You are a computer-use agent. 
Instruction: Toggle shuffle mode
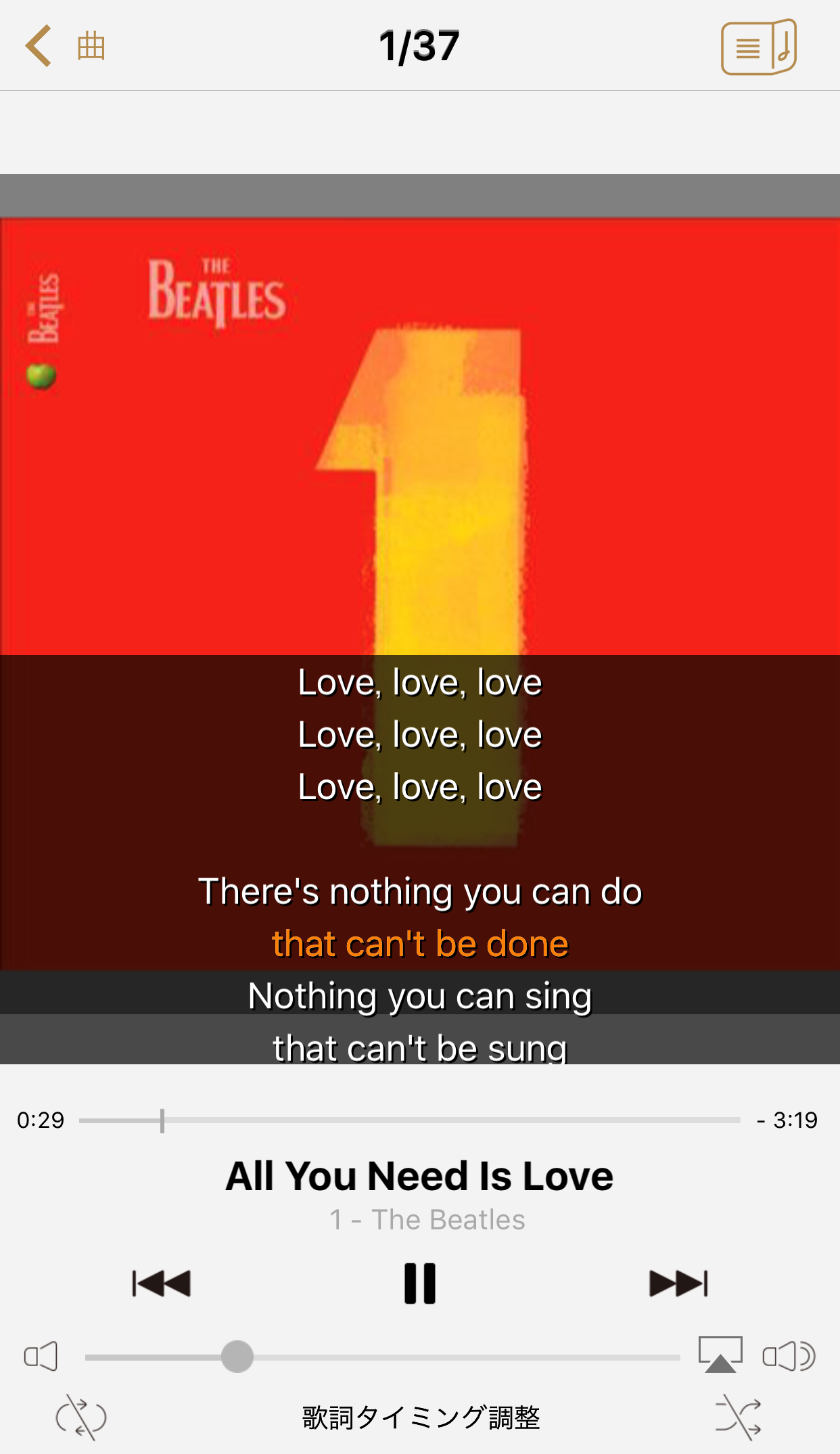(x=738, y=1417)
